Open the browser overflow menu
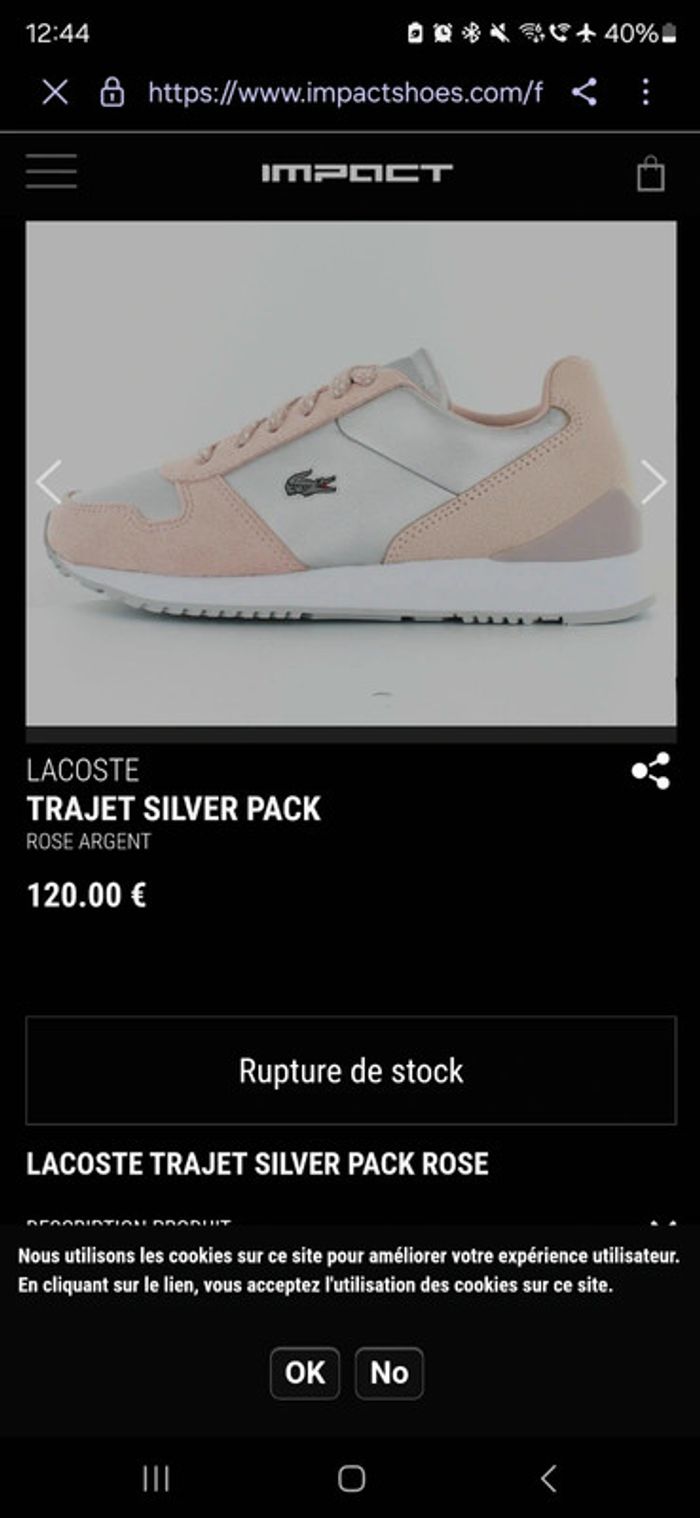This screenshot has width=700, height=1518. [x=645, y=93]
